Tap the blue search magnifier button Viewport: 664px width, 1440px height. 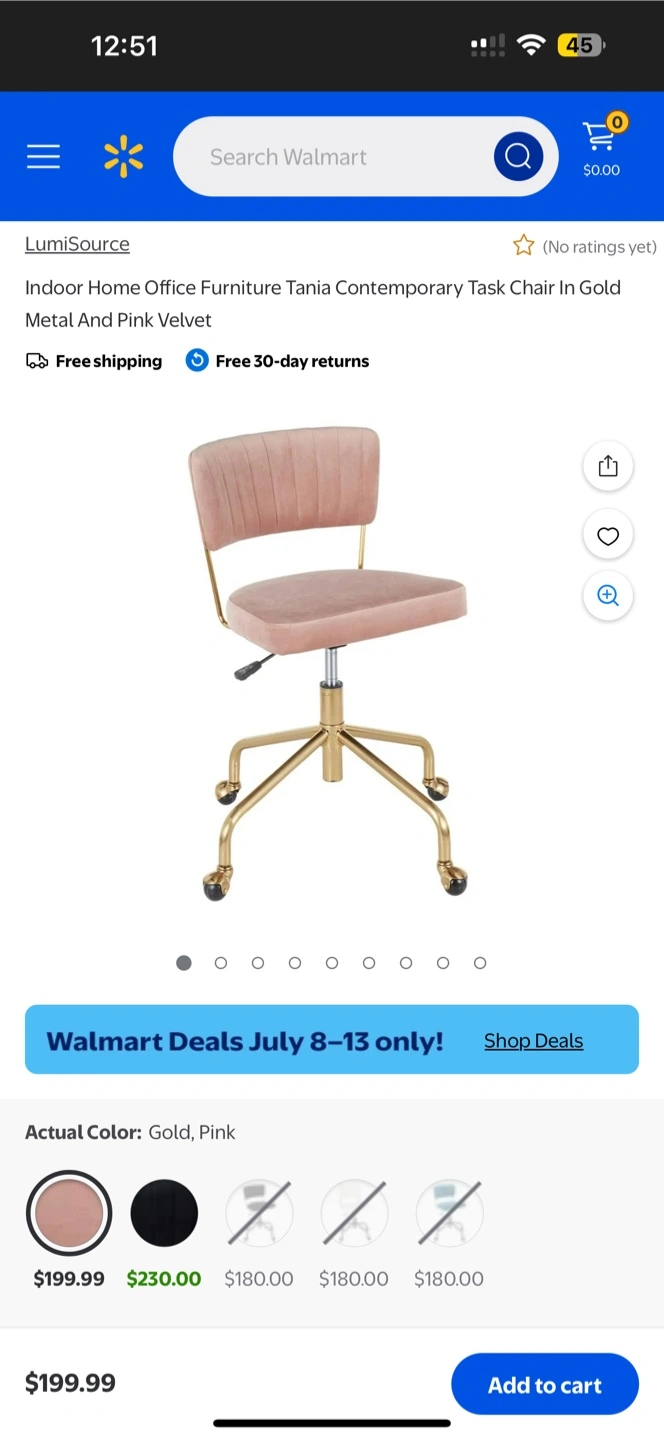[x=518, y=157]
